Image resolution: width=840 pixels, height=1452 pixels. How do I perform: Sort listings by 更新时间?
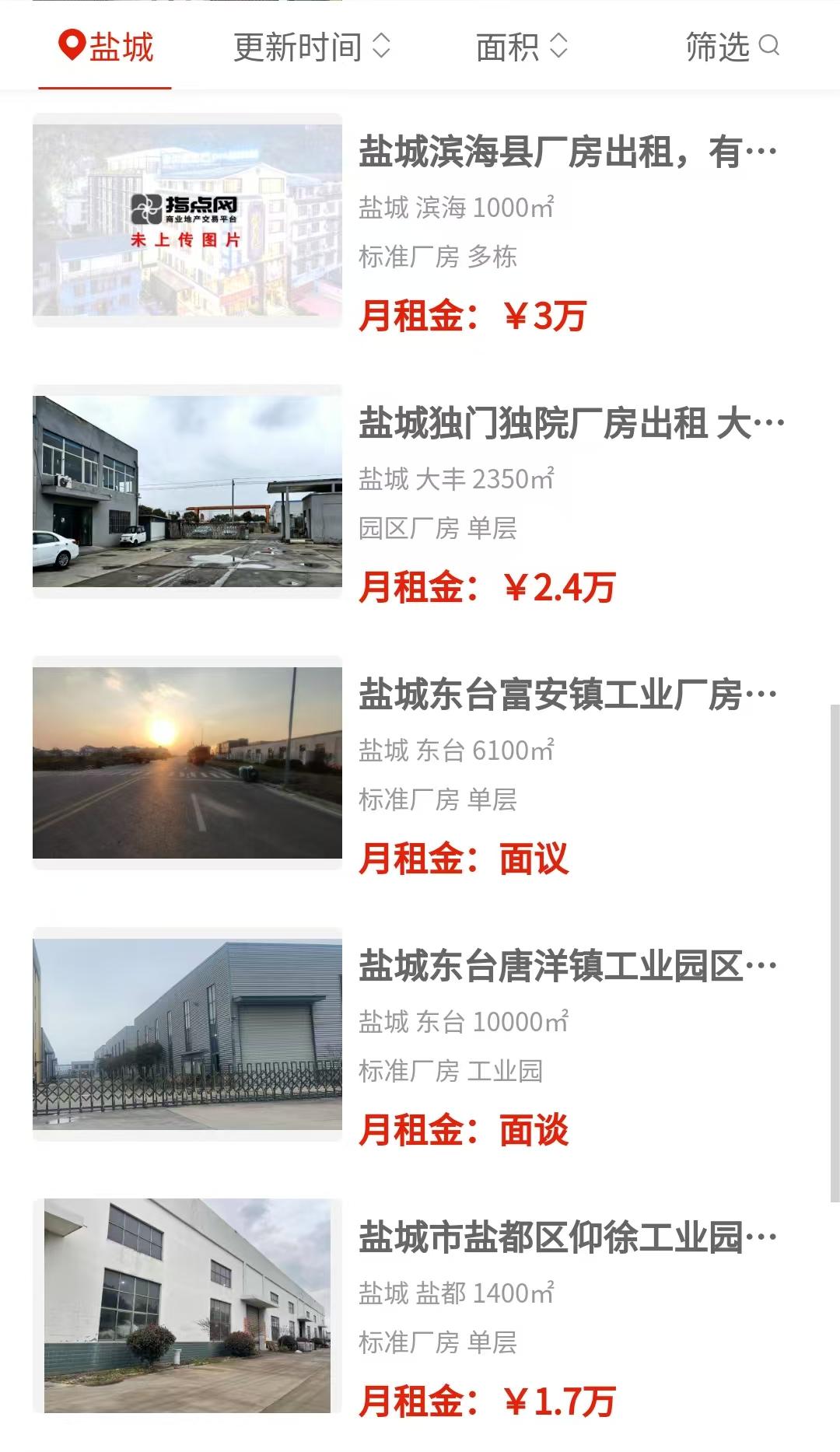[x=311, y=47]
